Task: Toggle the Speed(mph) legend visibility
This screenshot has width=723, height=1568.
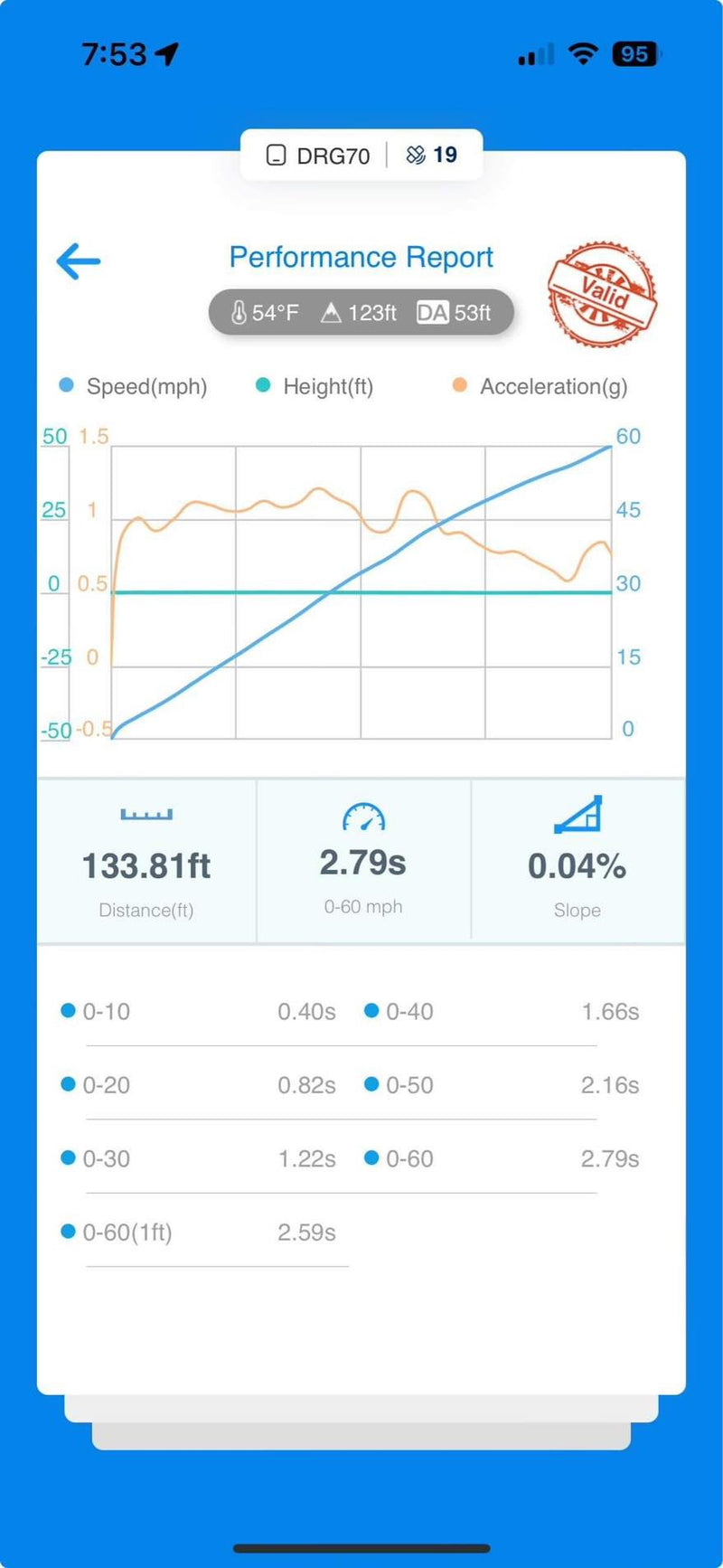Action: coord(134,387)
